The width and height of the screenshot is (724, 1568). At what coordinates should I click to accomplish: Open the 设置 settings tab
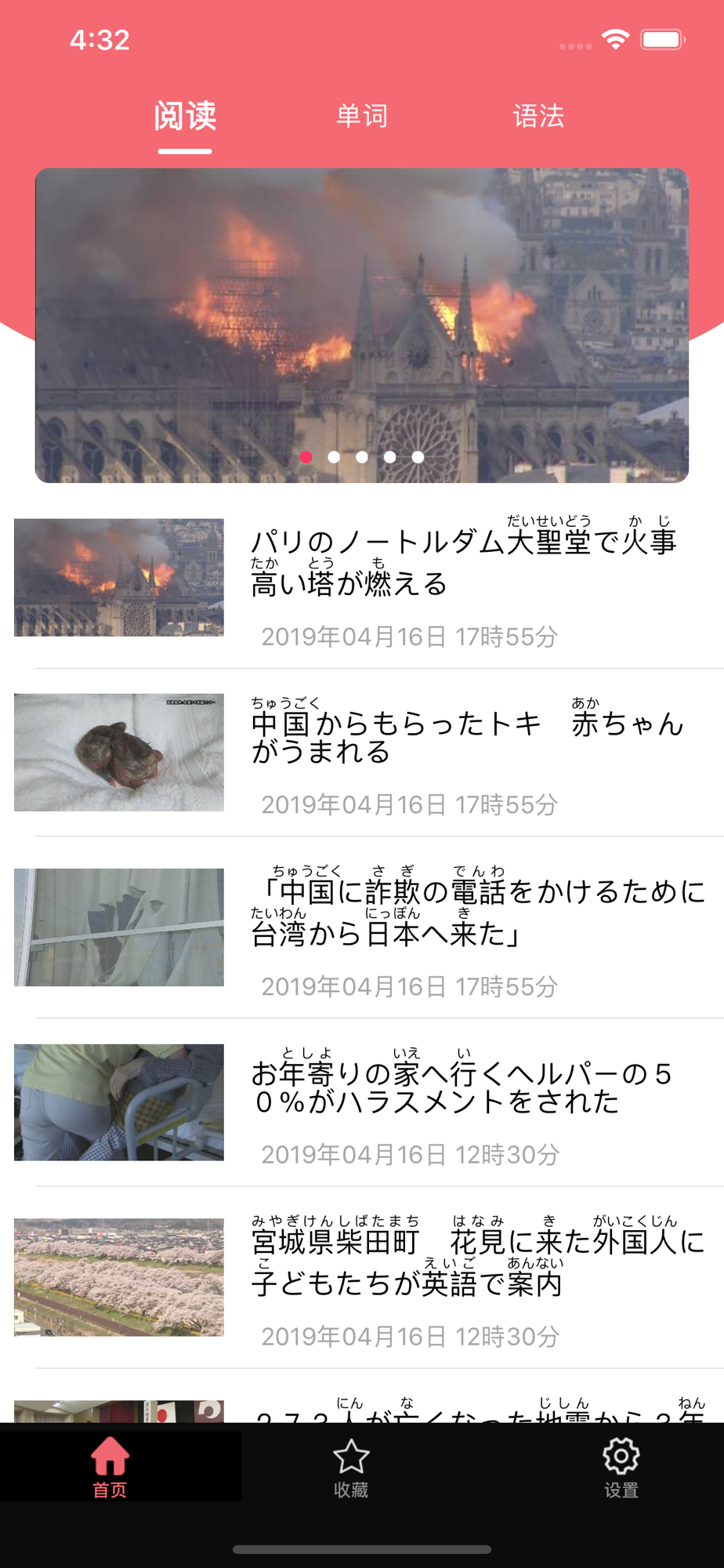pos(621,1467)
